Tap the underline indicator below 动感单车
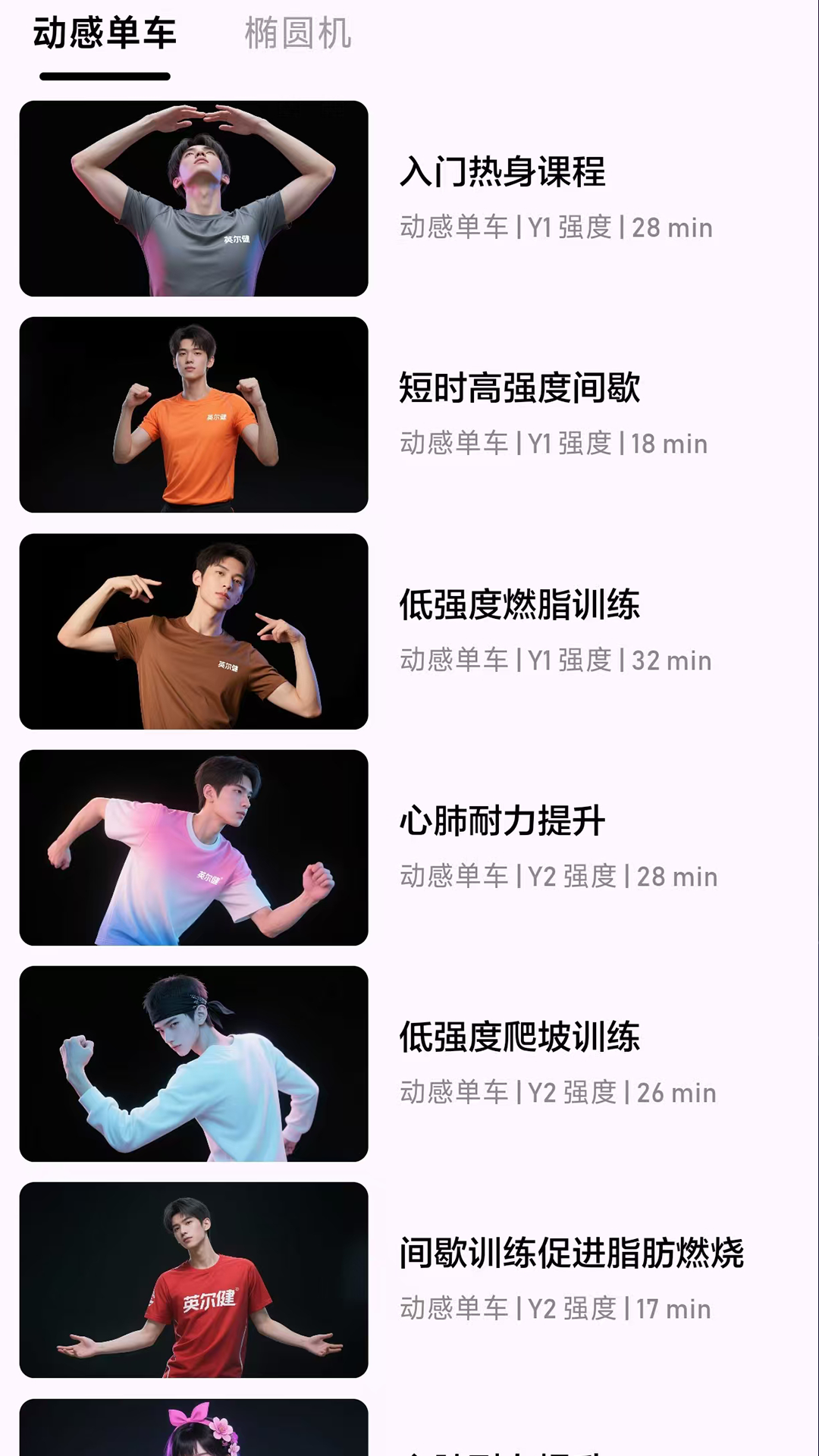This screenshot has height=1456, width=819. tap(104, 76)
